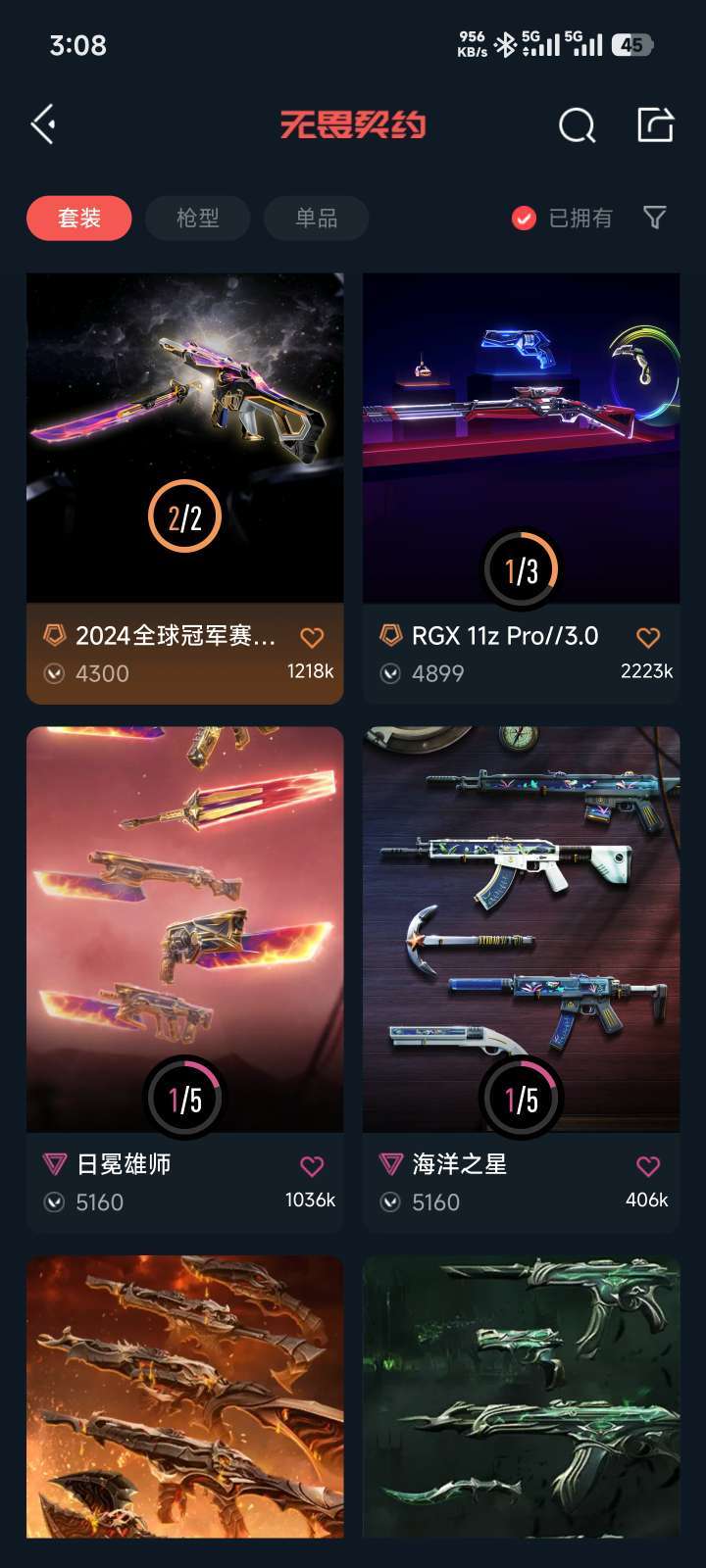This screenshot has height=1568, width=706.
Task: Tap the heart on 日冕雄师
Action: (x=312, y=1166)
